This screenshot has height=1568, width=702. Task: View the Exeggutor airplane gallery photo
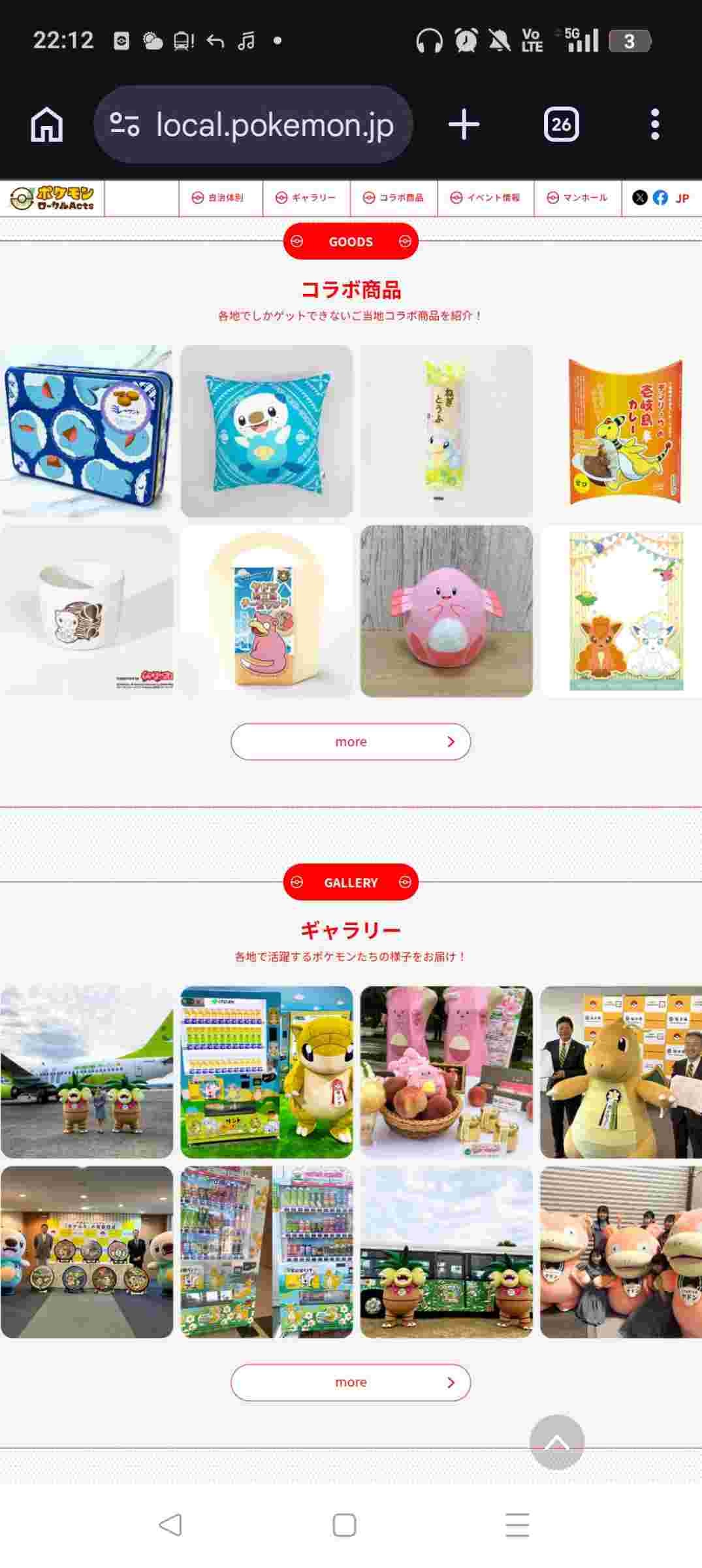(x=86, y=1072)
